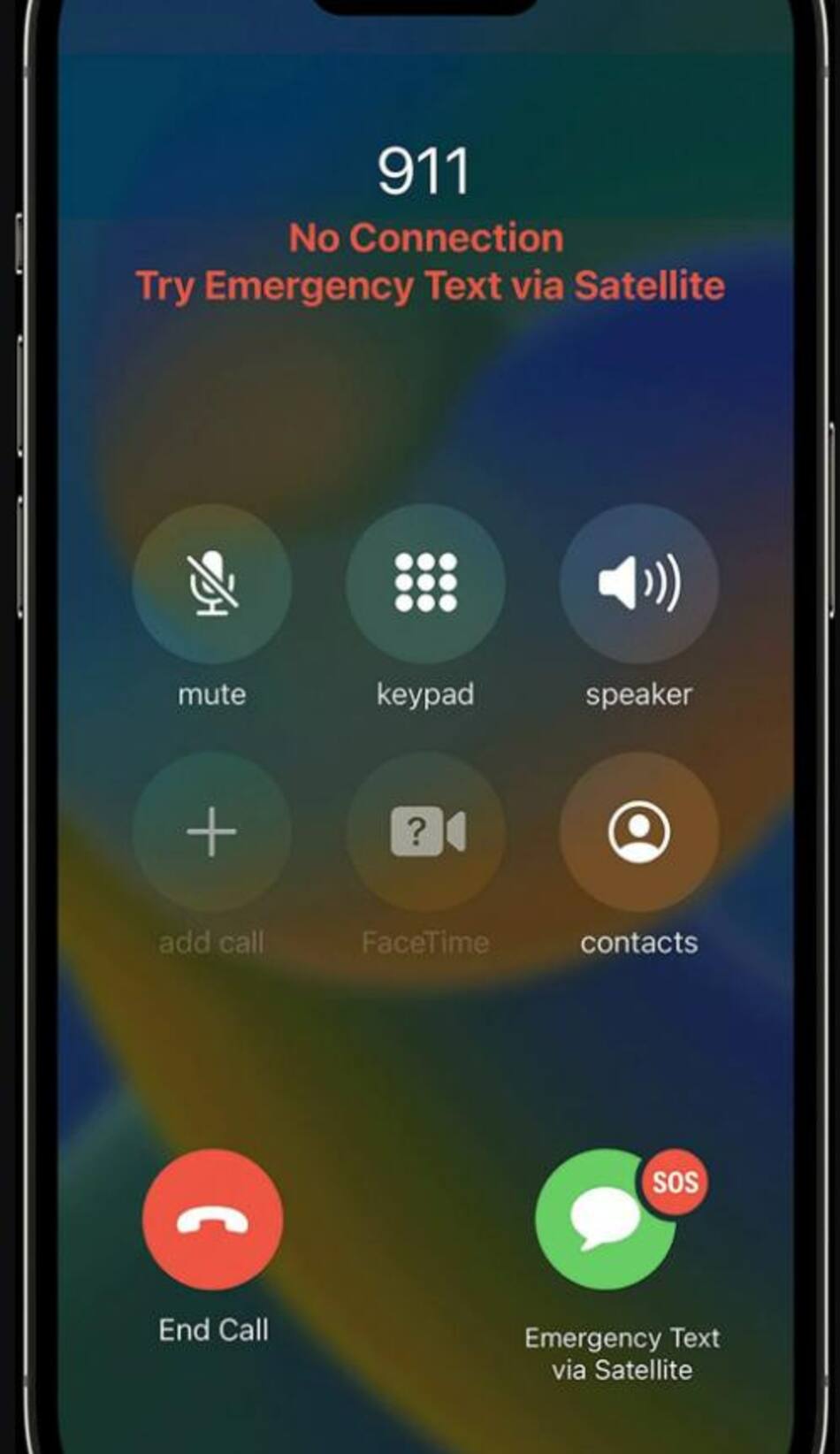The width and height of the screenshot is (840, 1454).
Task: Turn on the speaker
Action: pos(638,584)
